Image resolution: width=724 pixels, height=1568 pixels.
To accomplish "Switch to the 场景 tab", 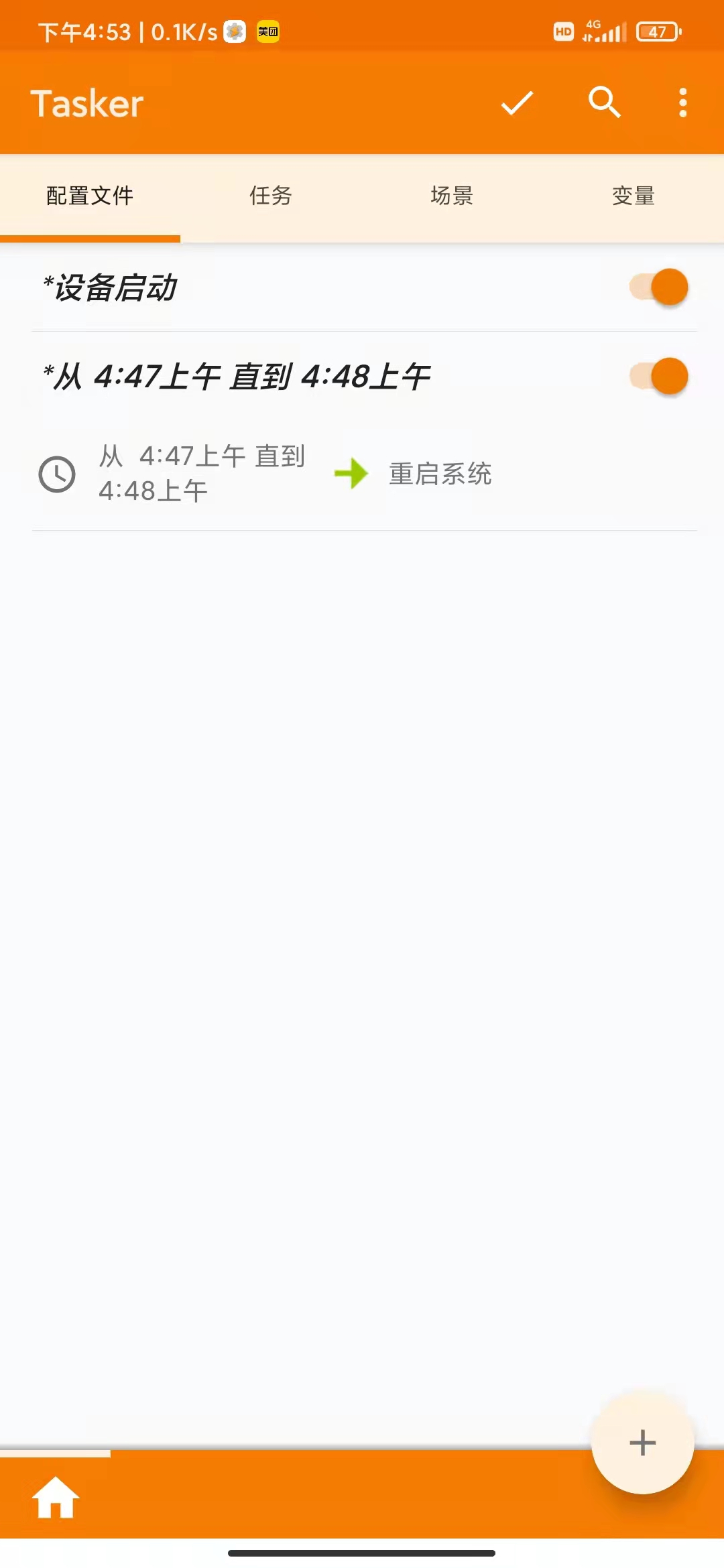I will (452, 196).
